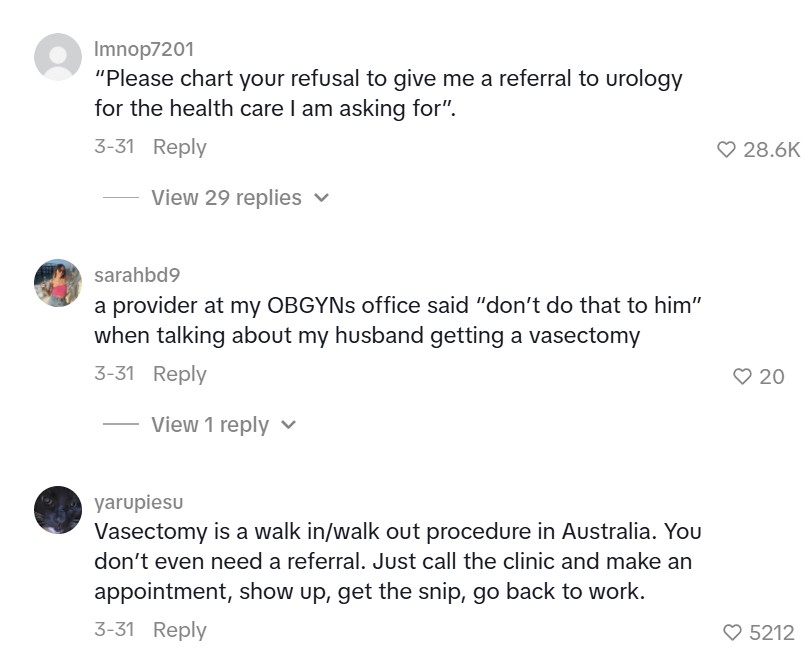This screenshot has height=648, width=811.
Task: Go to yarupiesu's username link
Action: tap(138, 502)
